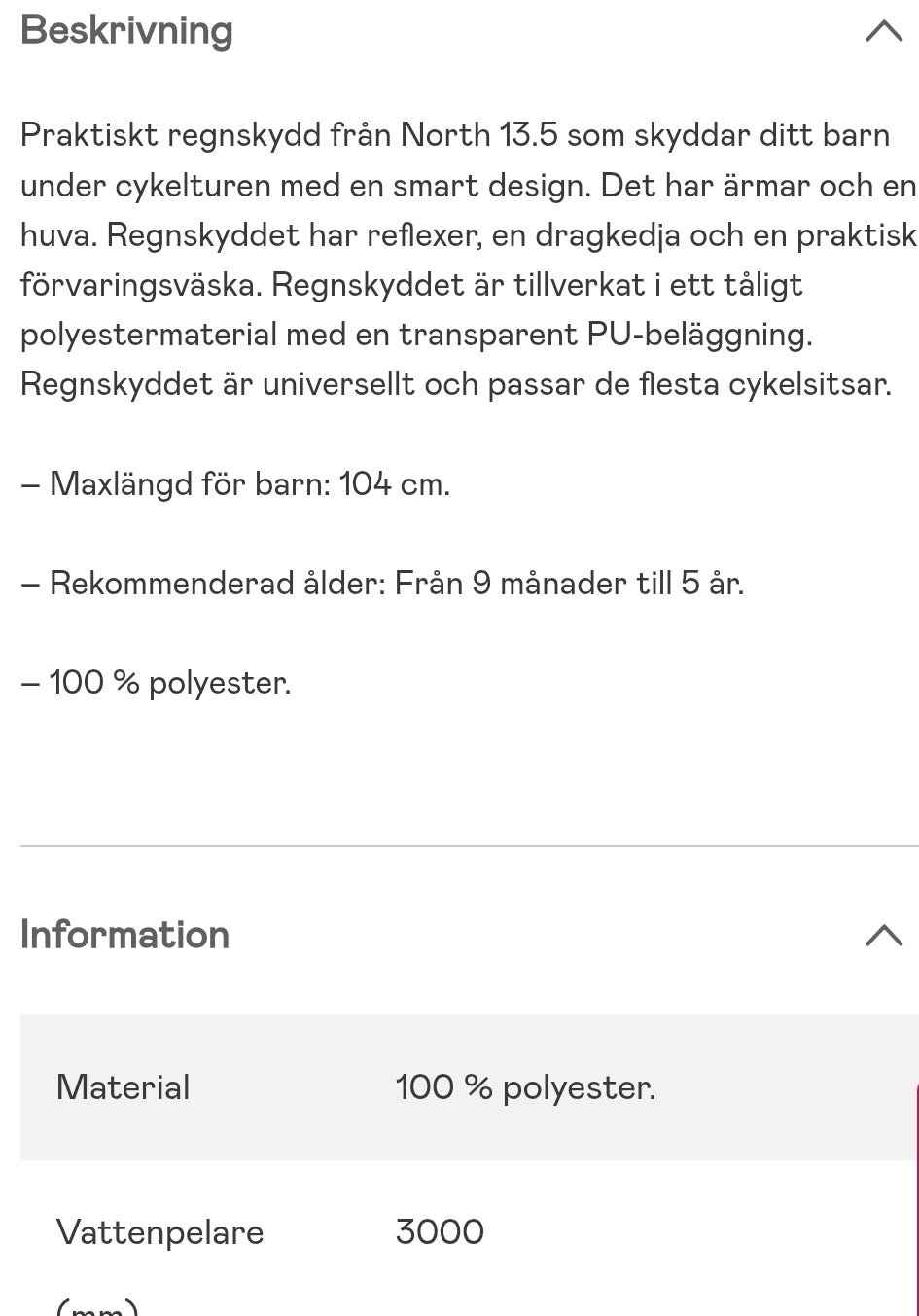Collapse the Information section
This screenshot has height=1316, width=919.
point(883,936)
